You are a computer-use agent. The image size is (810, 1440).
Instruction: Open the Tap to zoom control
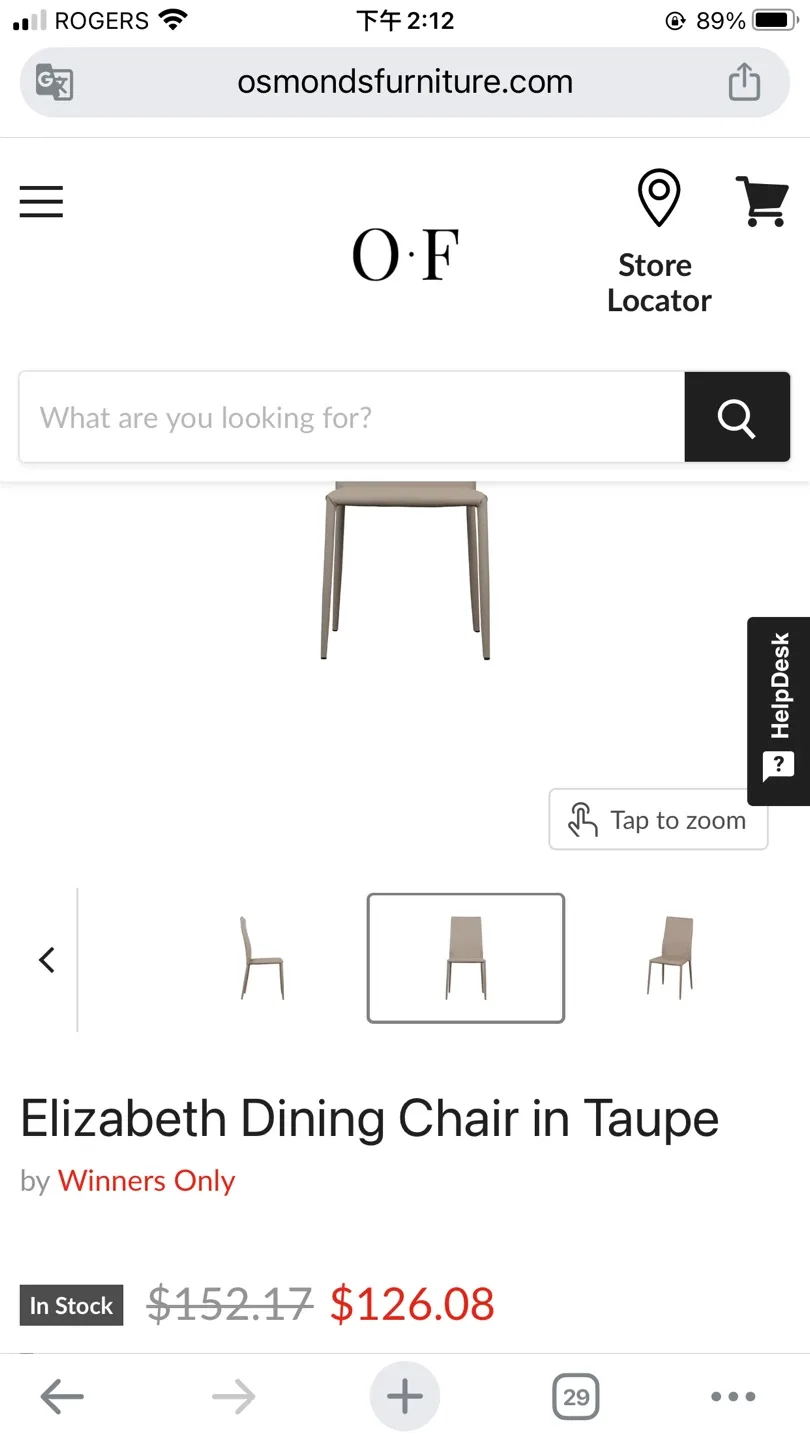click(657, 819)
